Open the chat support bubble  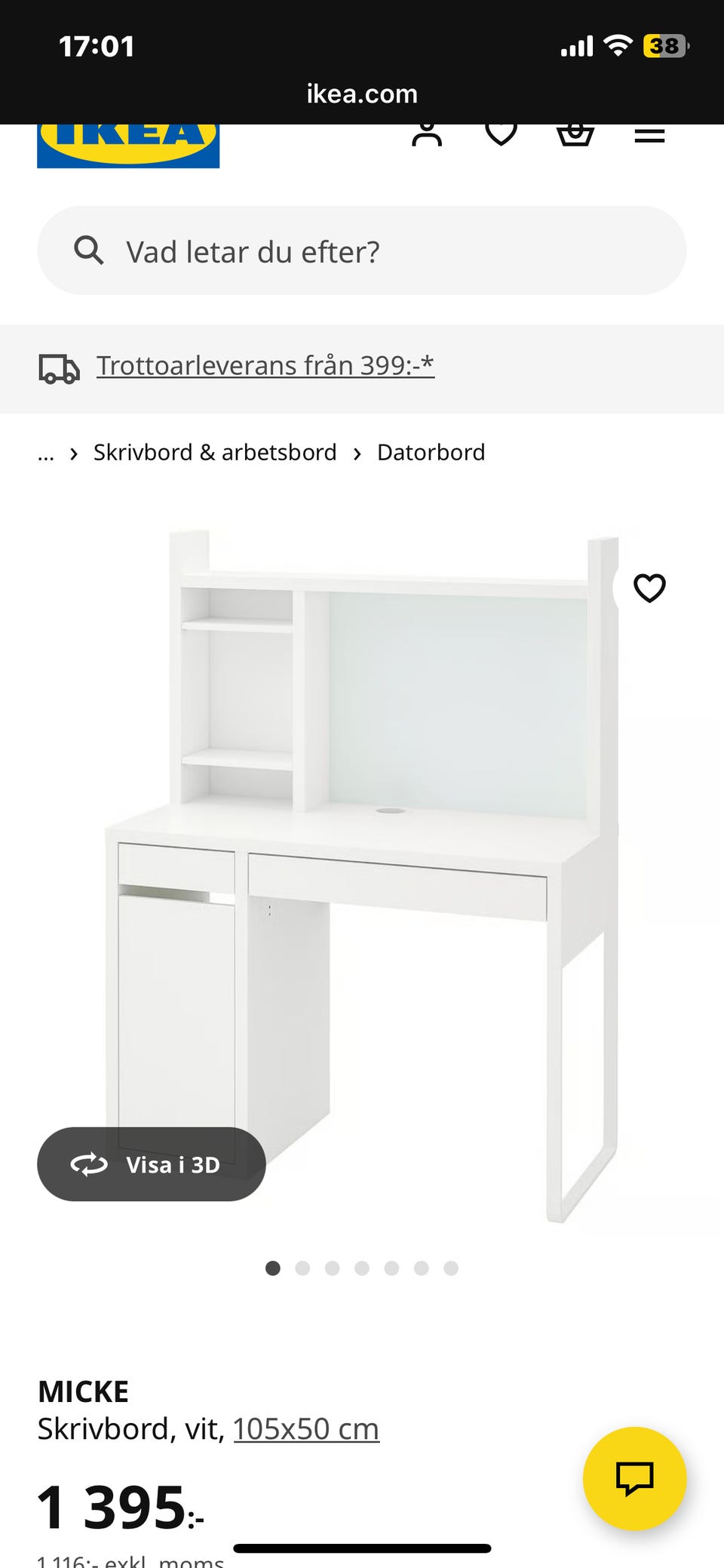[633, 1478]
